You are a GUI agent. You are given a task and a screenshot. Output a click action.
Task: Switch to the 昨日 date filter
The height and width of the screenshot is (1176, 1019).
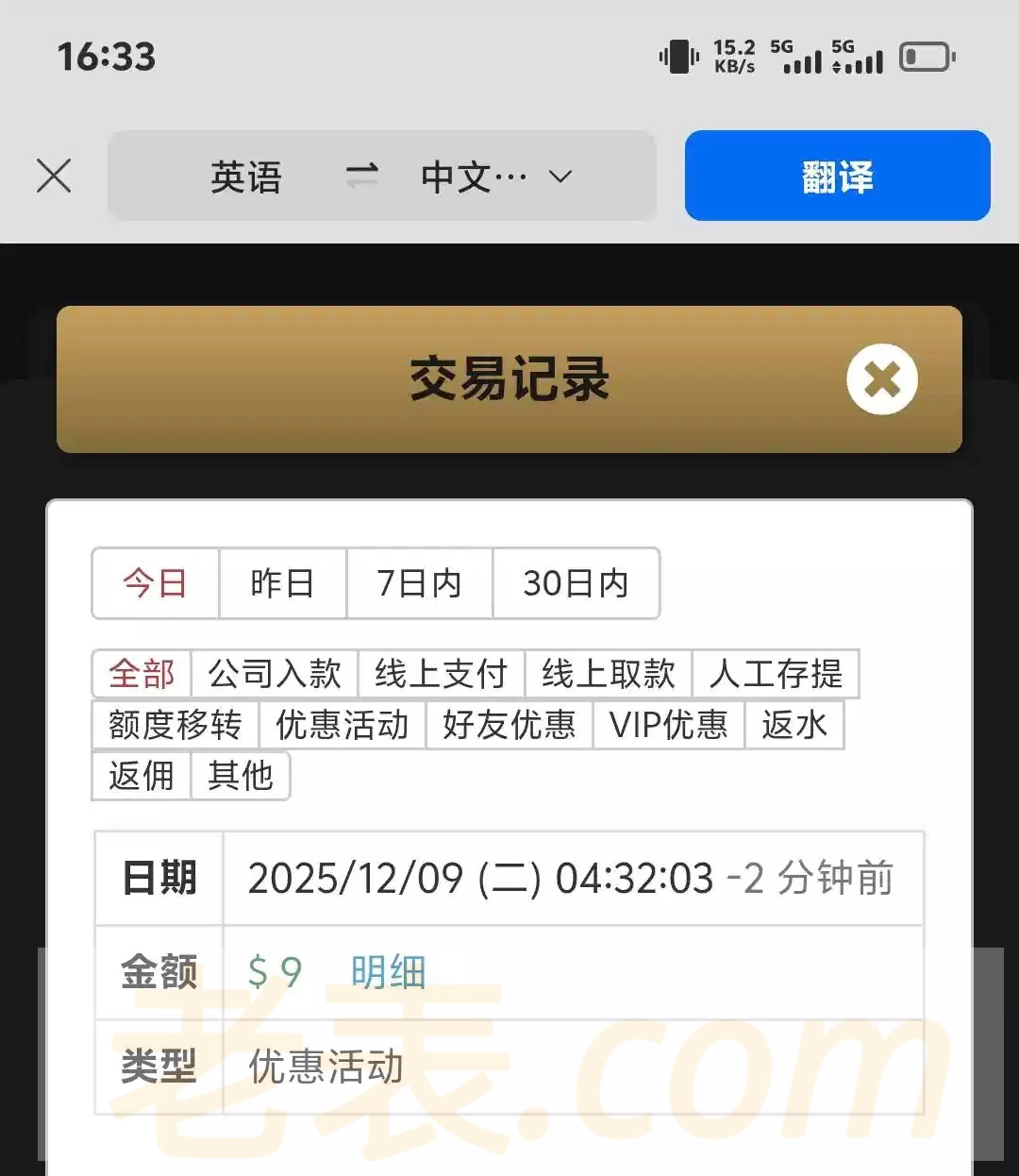[x=282, y=583]
